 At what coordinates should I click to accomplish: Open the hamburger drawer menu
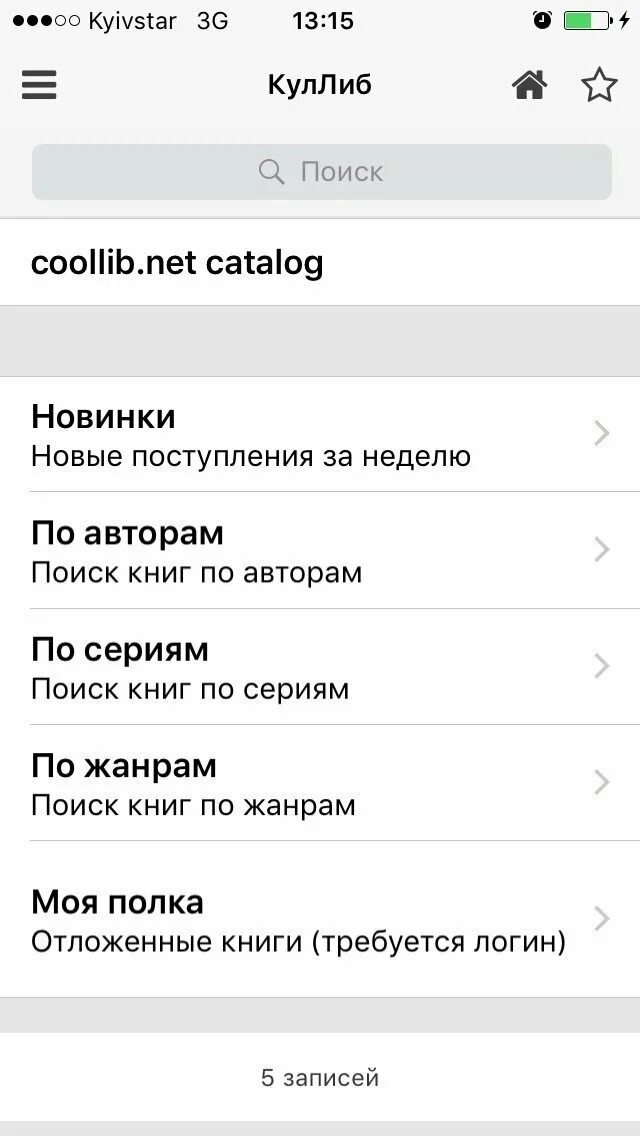(x=39, y=85)
